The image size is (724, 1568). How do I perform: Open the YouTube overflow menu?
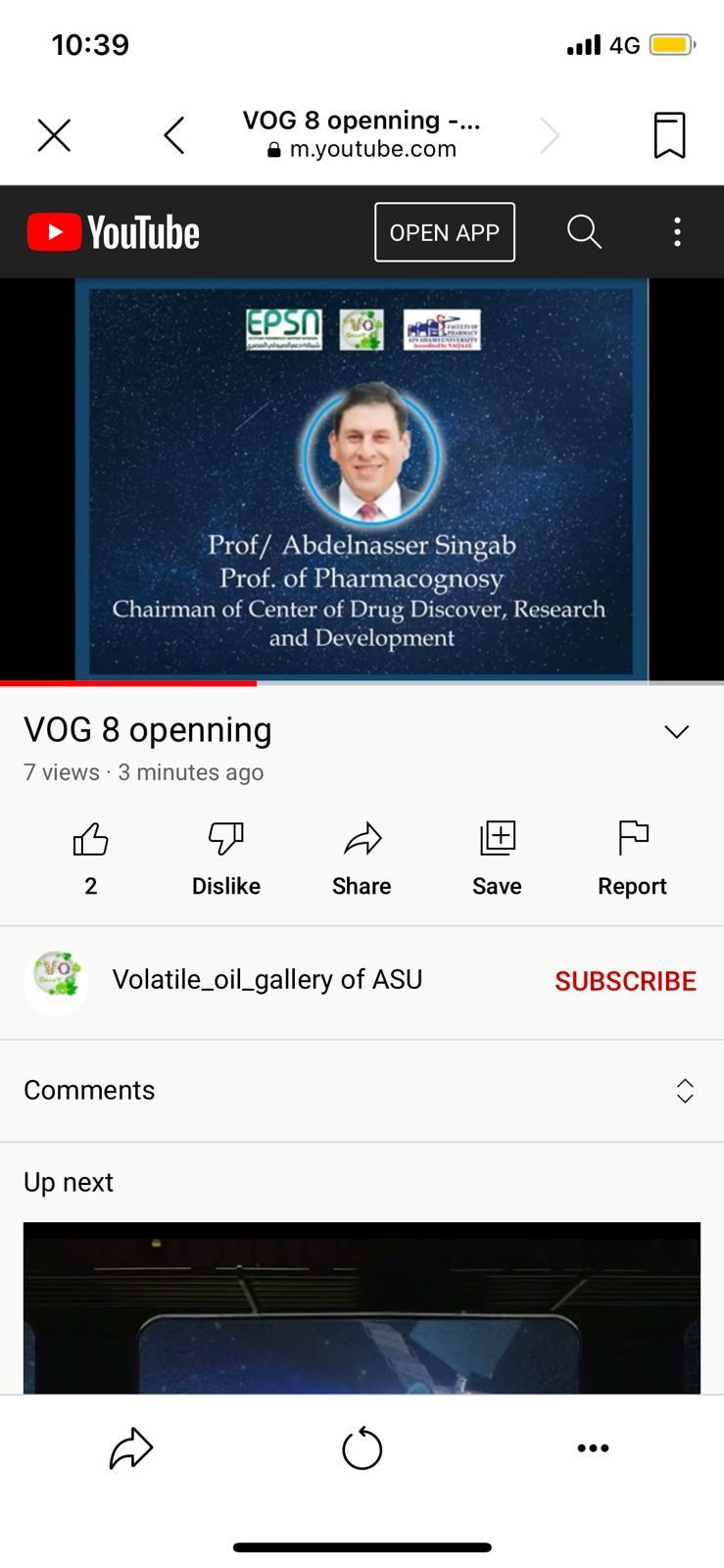[x=677, y=232]
